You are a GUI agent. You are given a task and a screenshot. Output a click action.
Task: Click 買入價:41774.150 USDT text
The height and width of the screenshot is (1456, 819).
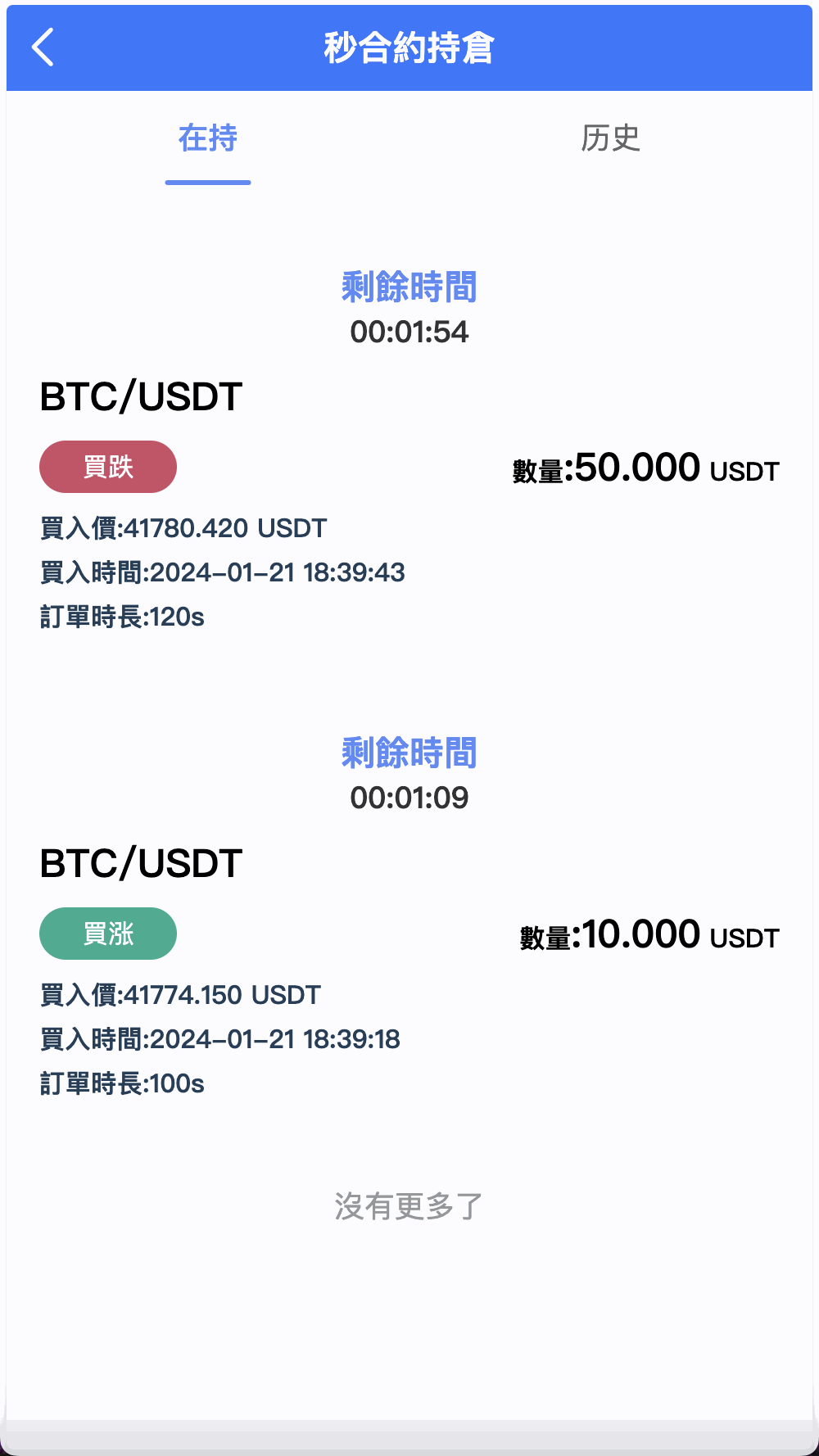point(181,995)
